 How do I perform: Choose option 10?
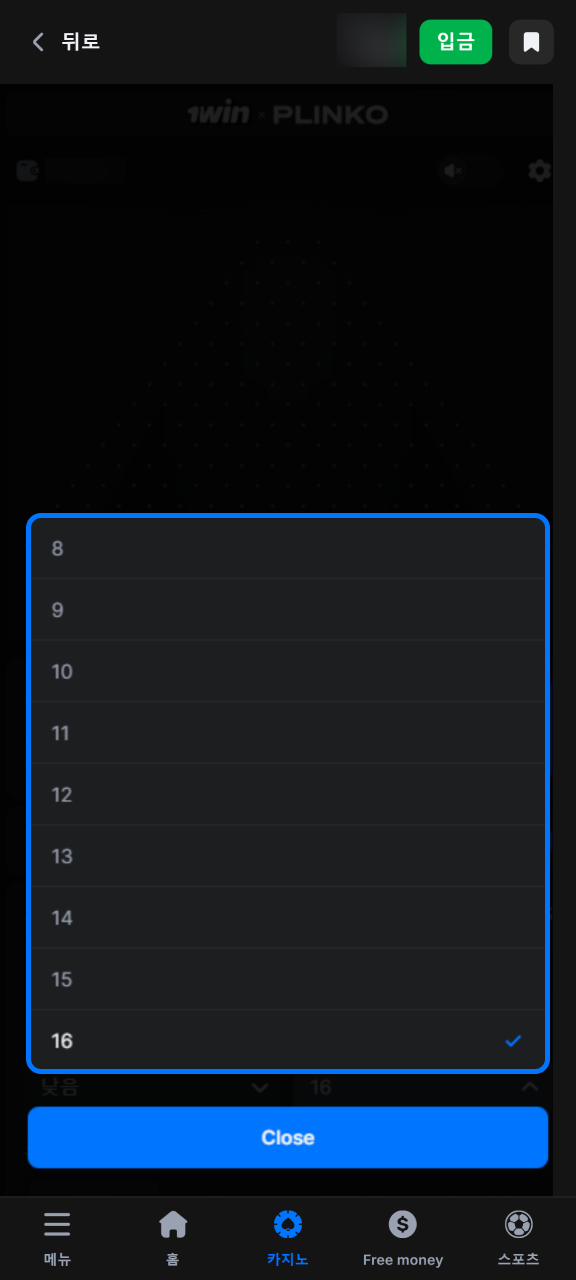tap(288, 672)
